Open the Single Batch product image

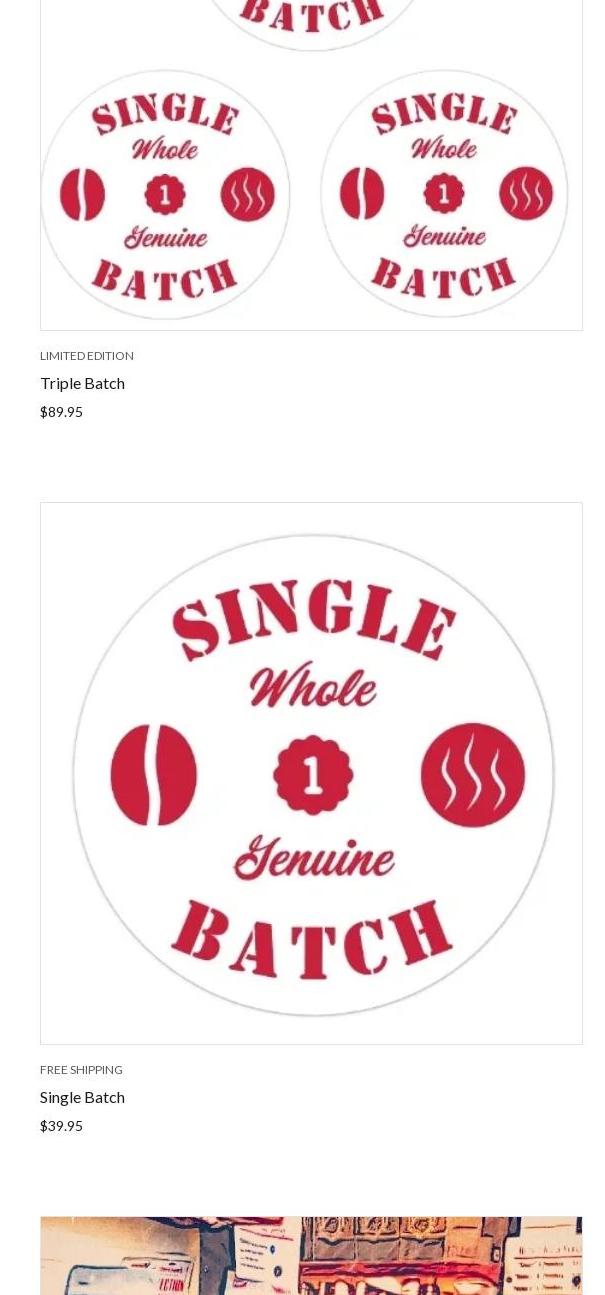click(x=311, y=773)
